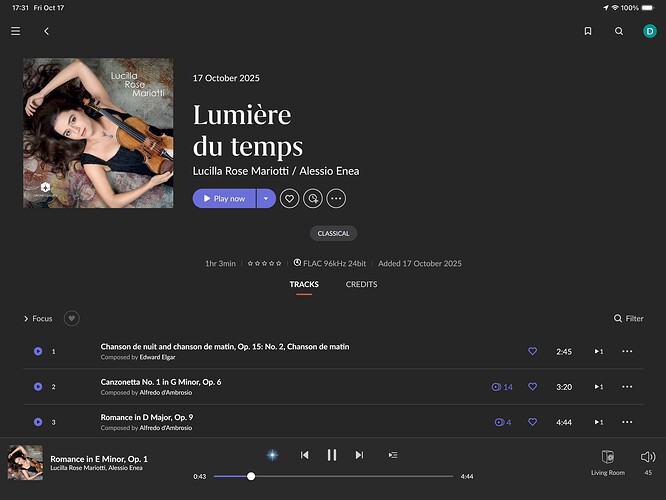Open the play queue icon
Viewport: 666px width, 500px height.
click(393, 455)
